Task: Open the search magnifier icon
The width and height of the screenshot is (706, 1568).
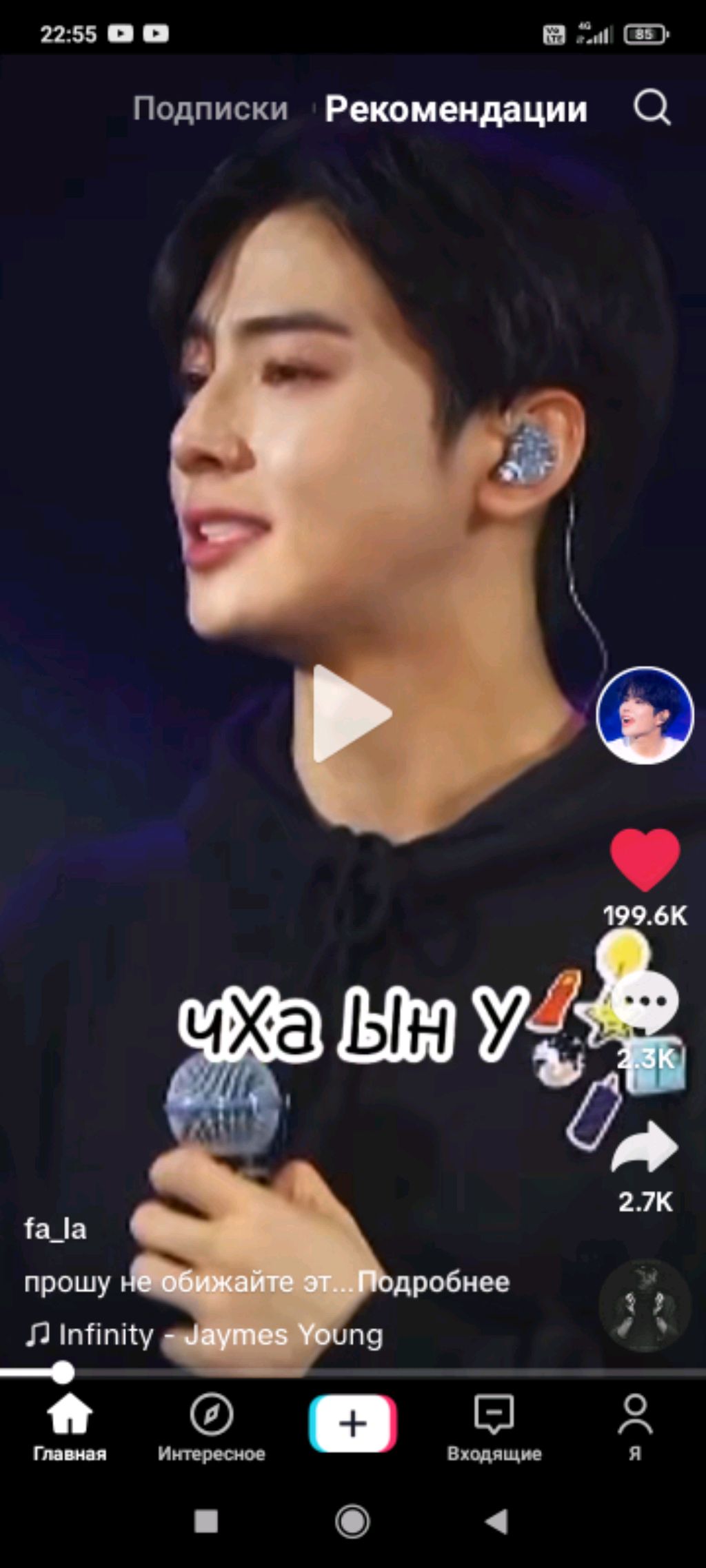Action: 651,108
